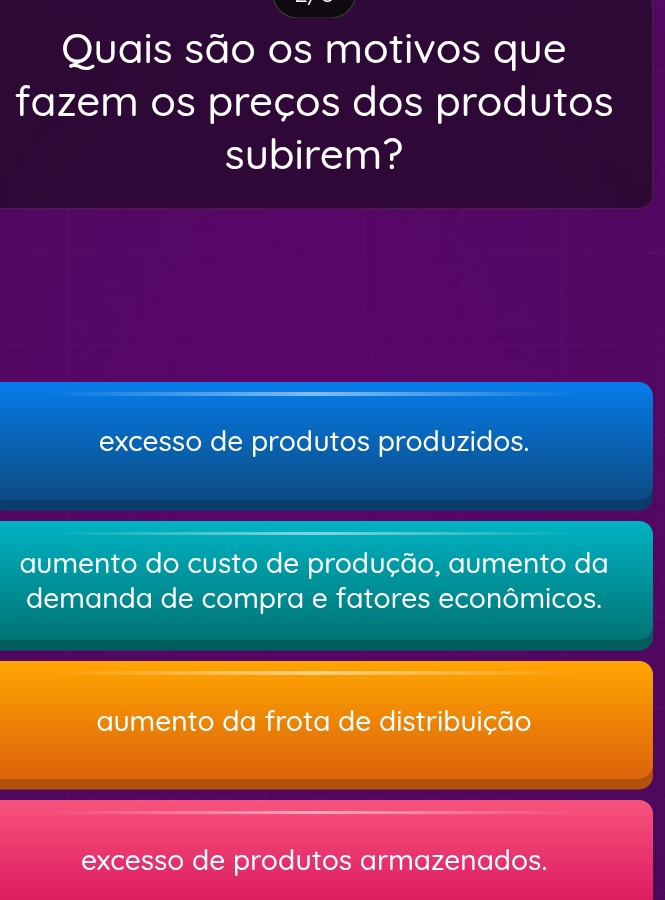Pick 'aumento da frota de distribuição' option
Viewport: 665px width, 900px height.
(315, 720)
